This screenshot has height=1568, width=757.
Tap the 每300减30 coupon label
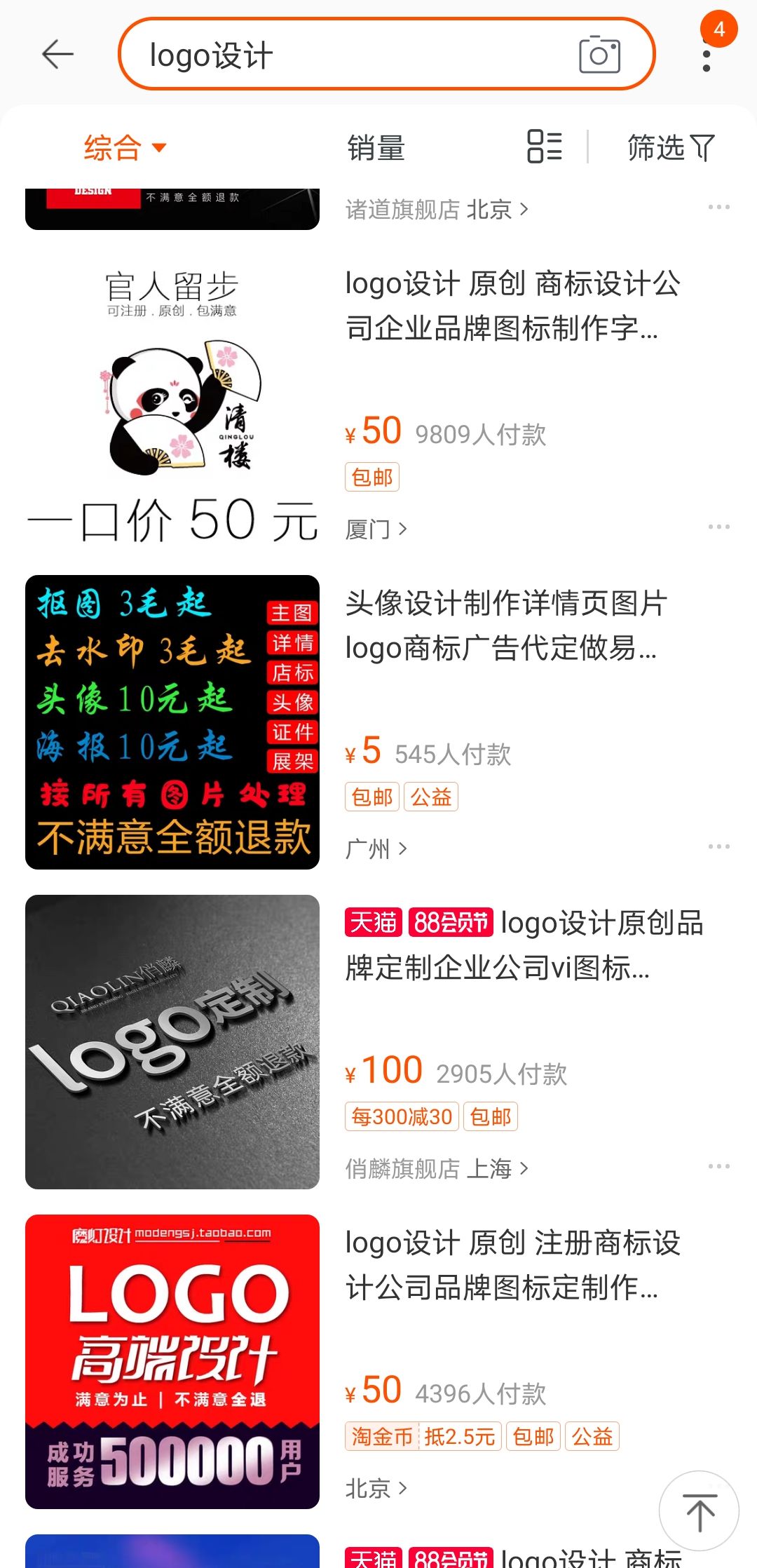click(x=401, y=1116)
